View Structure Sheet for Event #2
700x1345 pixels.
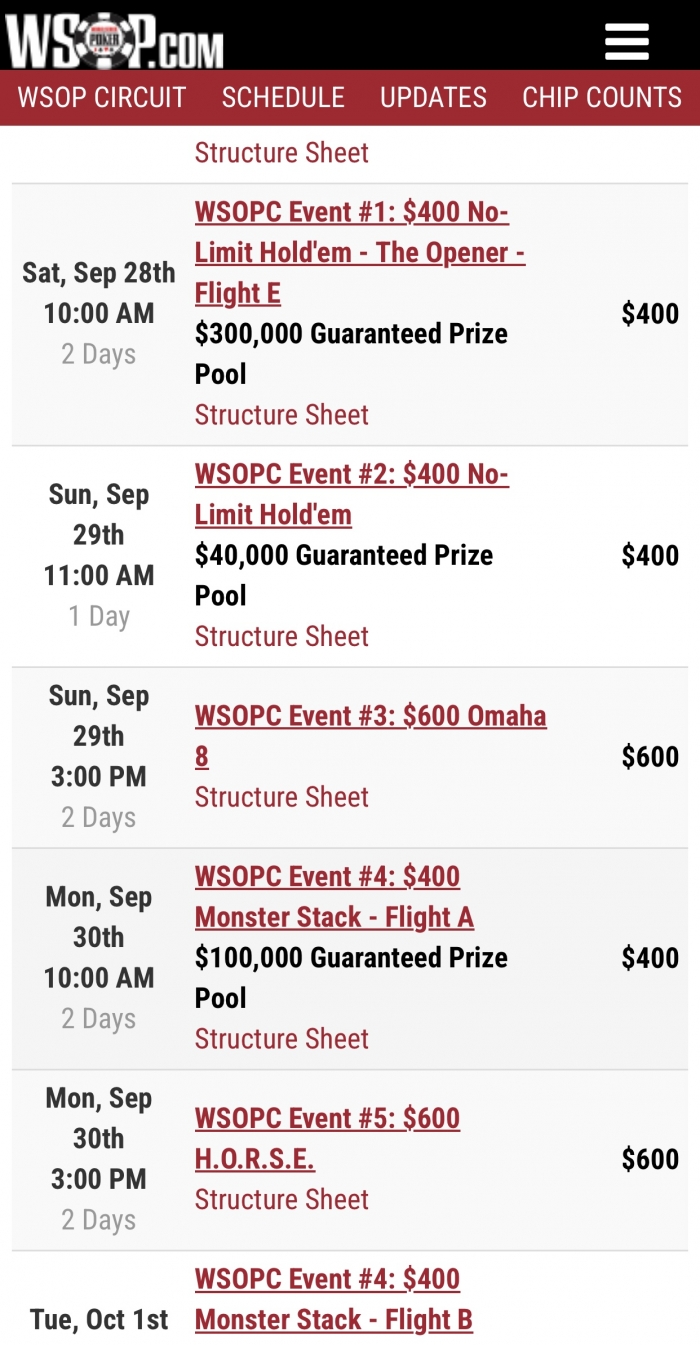tap(282, 637)
